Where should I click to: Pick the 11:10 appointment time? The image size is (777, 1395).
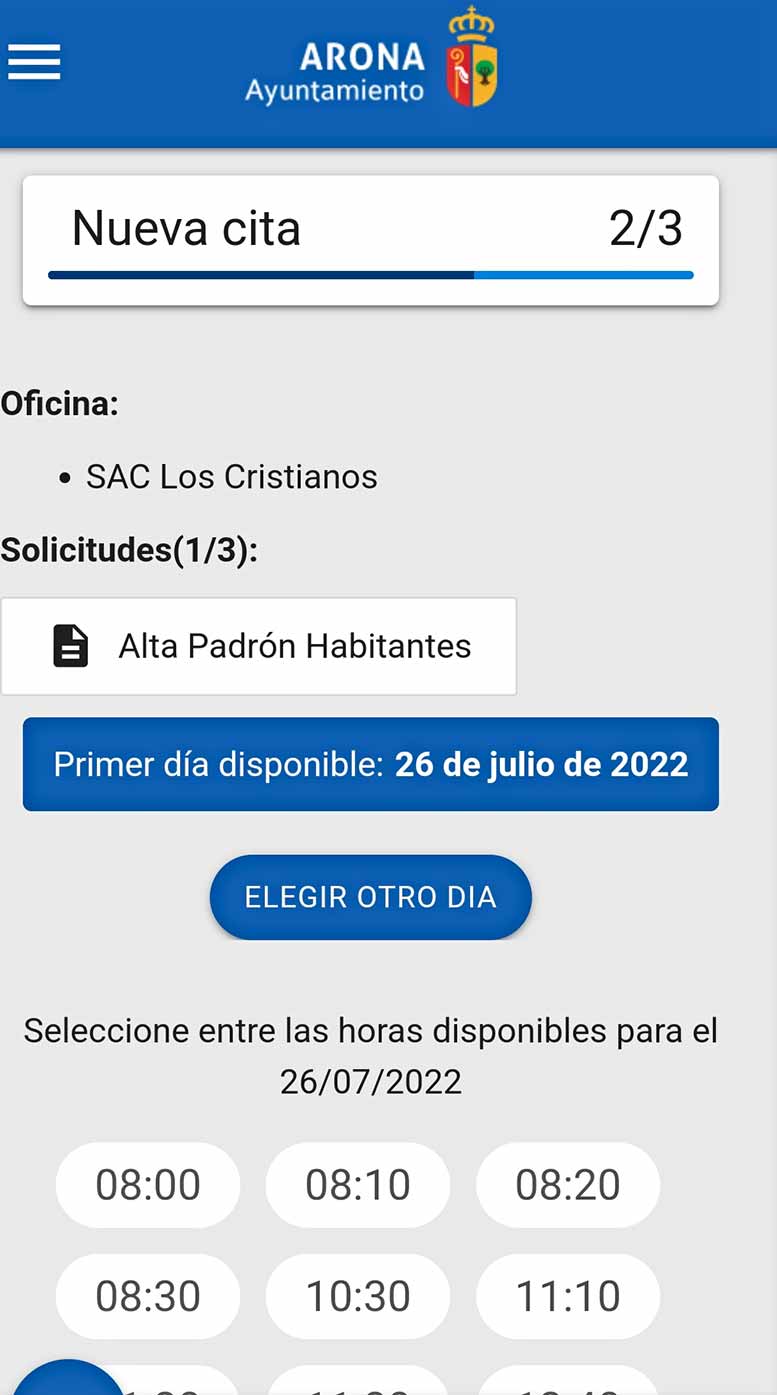(x=568, y=1297)
